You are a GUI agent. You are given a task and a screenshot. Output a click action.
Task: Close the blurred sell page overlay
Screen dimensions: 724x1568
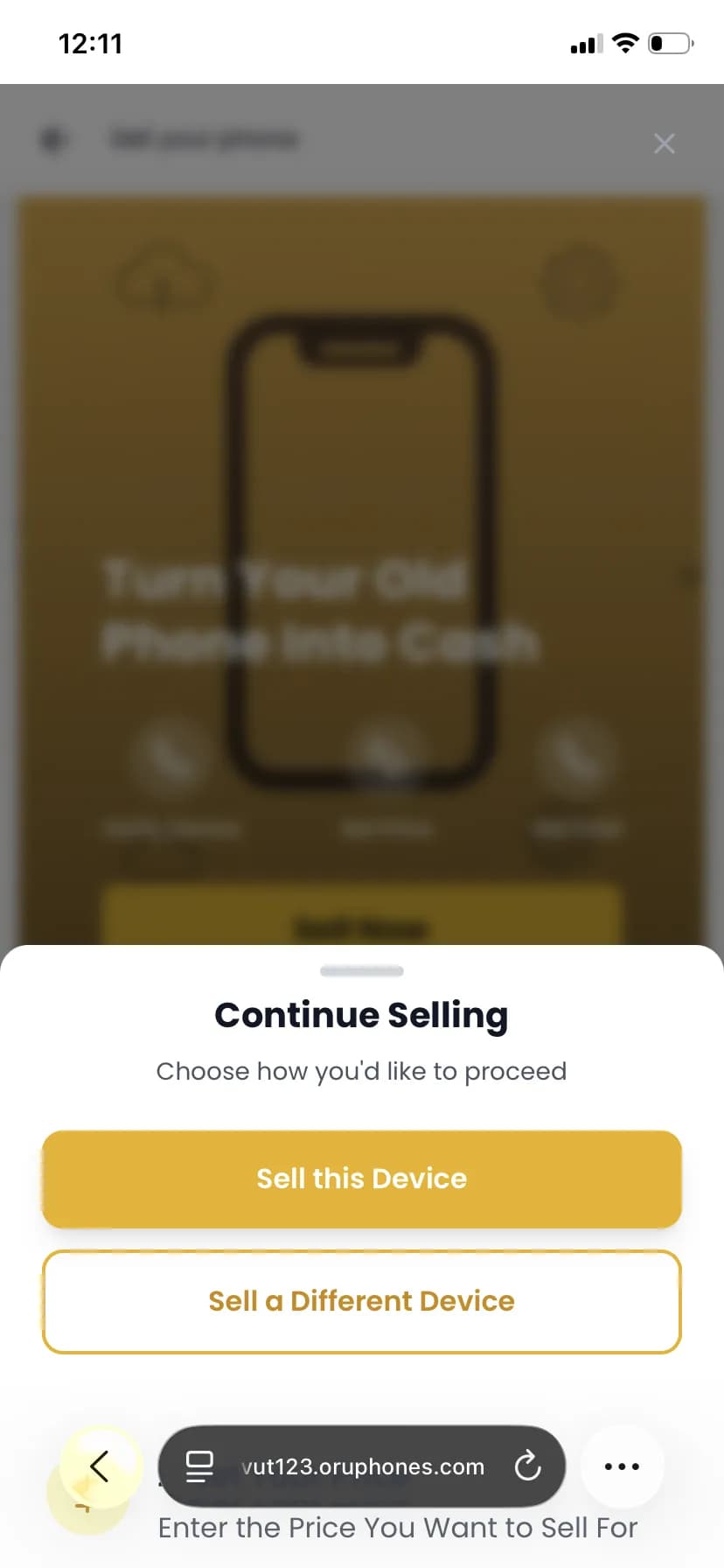click(x=665, y=143)
